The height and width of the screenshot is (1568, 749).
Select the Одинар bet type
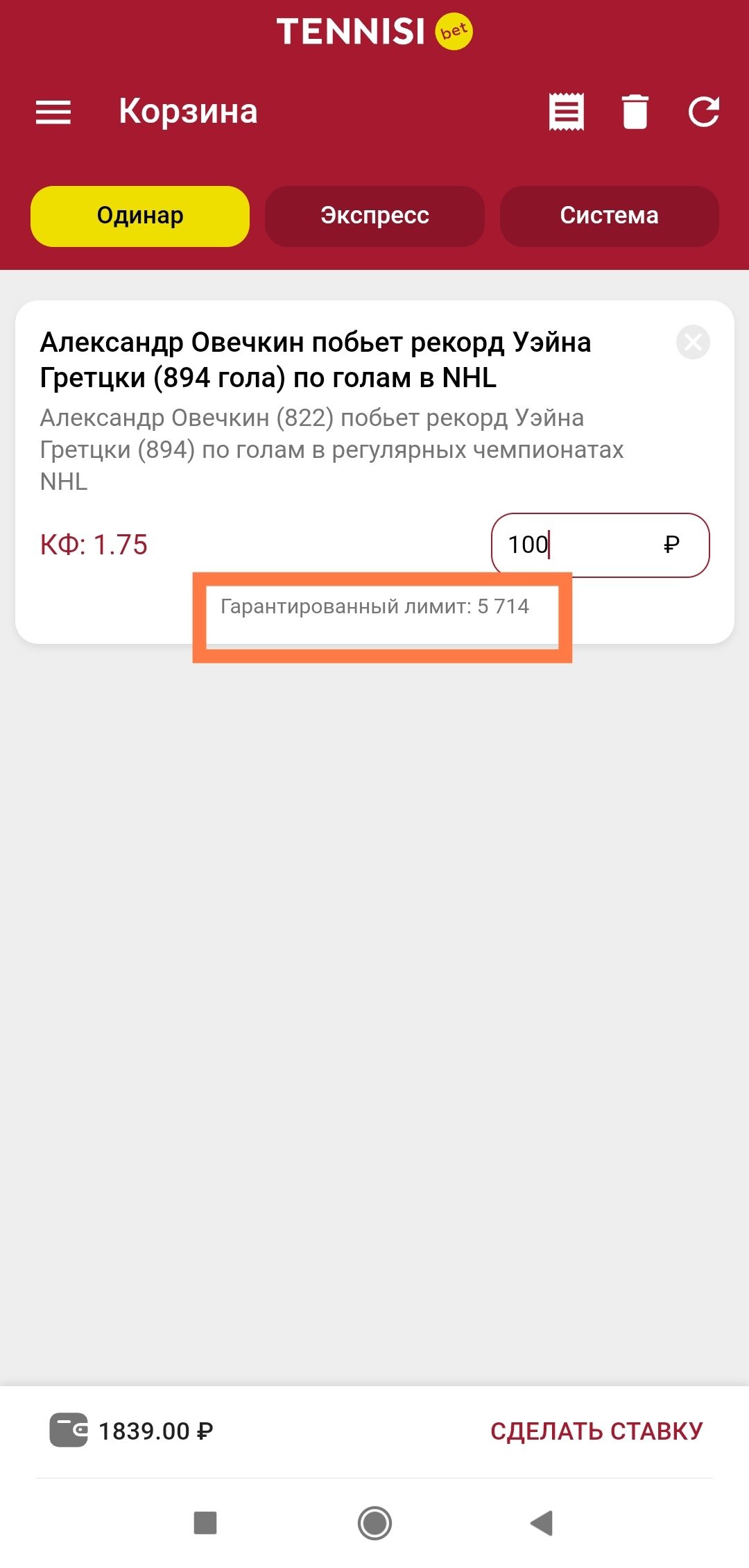pos(140,216)
